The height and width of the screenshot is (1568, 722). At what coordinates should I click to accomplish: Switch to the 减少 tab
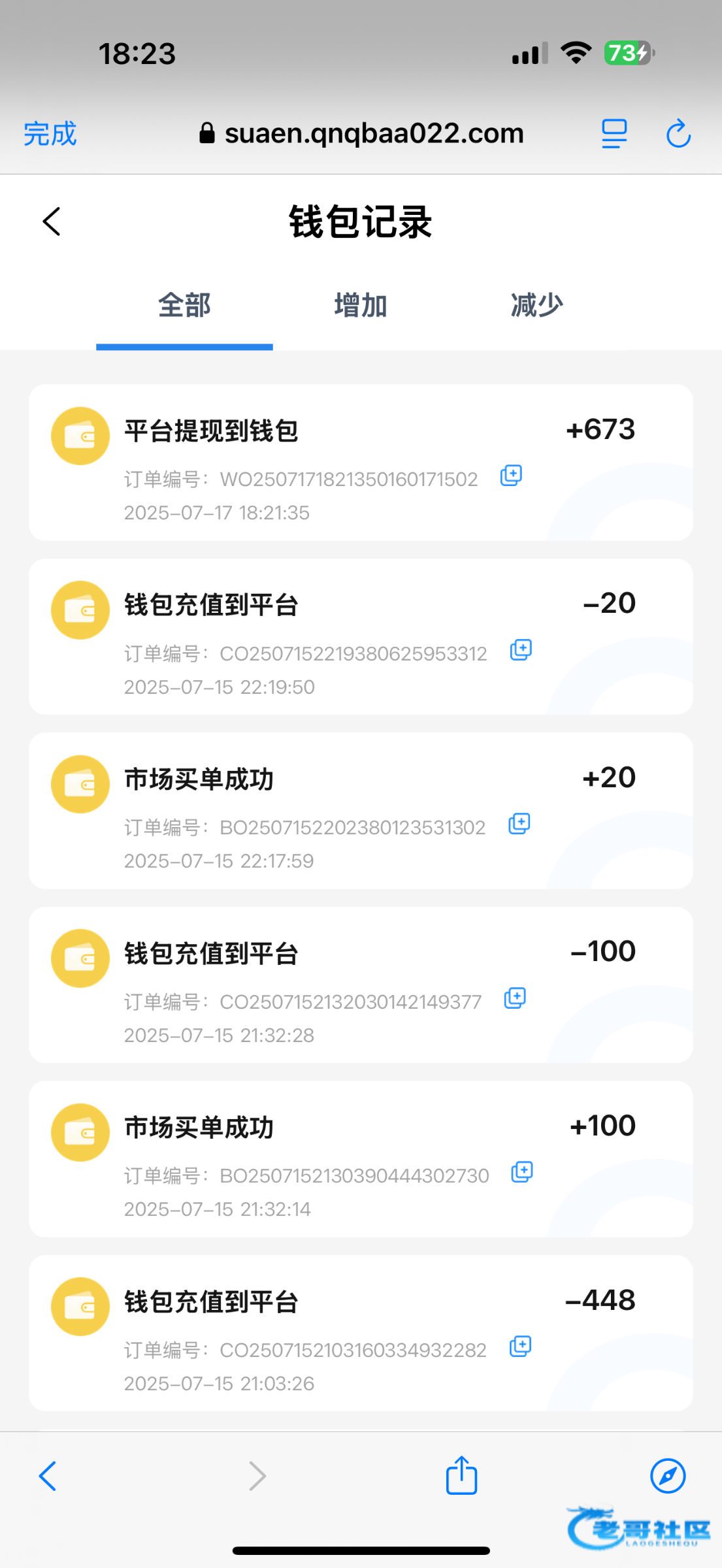coord(536,306)
